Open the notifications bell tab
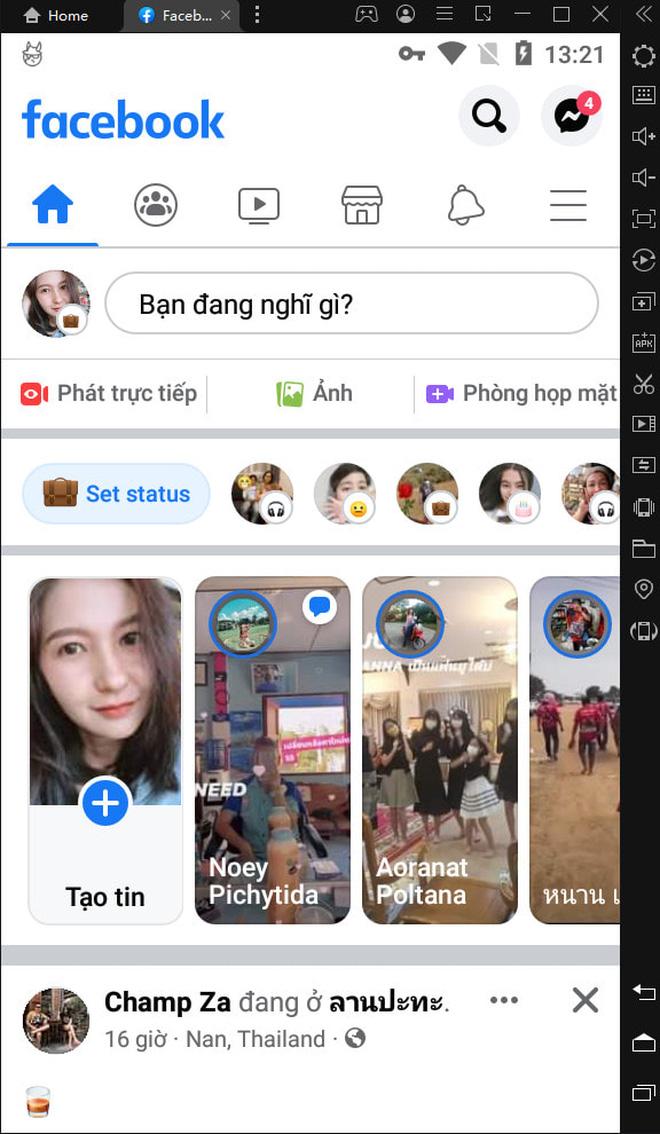Viewport: 660px width, 1134px height. (x=465, y=206)
